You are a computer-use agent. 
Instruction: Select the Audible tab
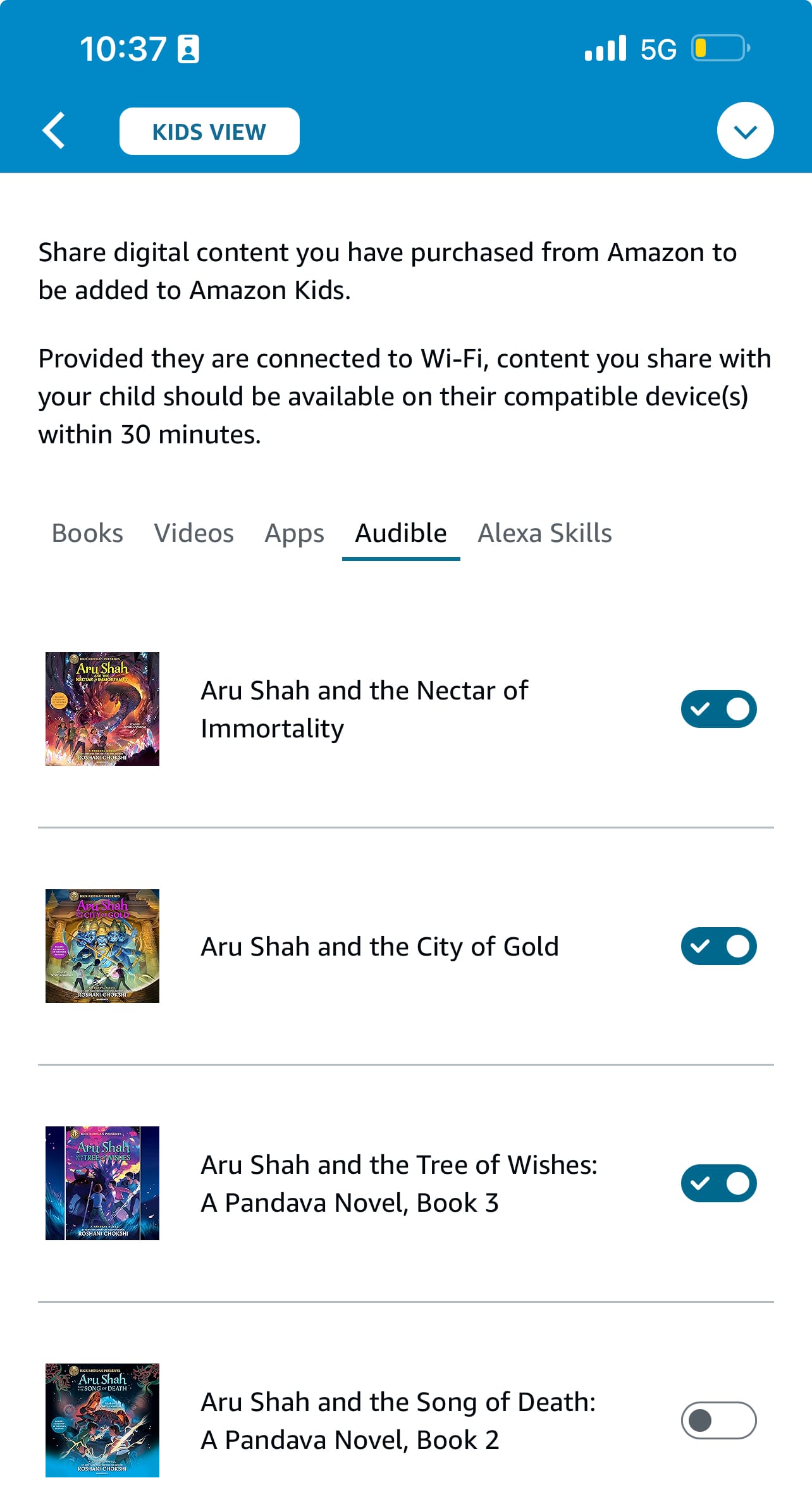400,533
